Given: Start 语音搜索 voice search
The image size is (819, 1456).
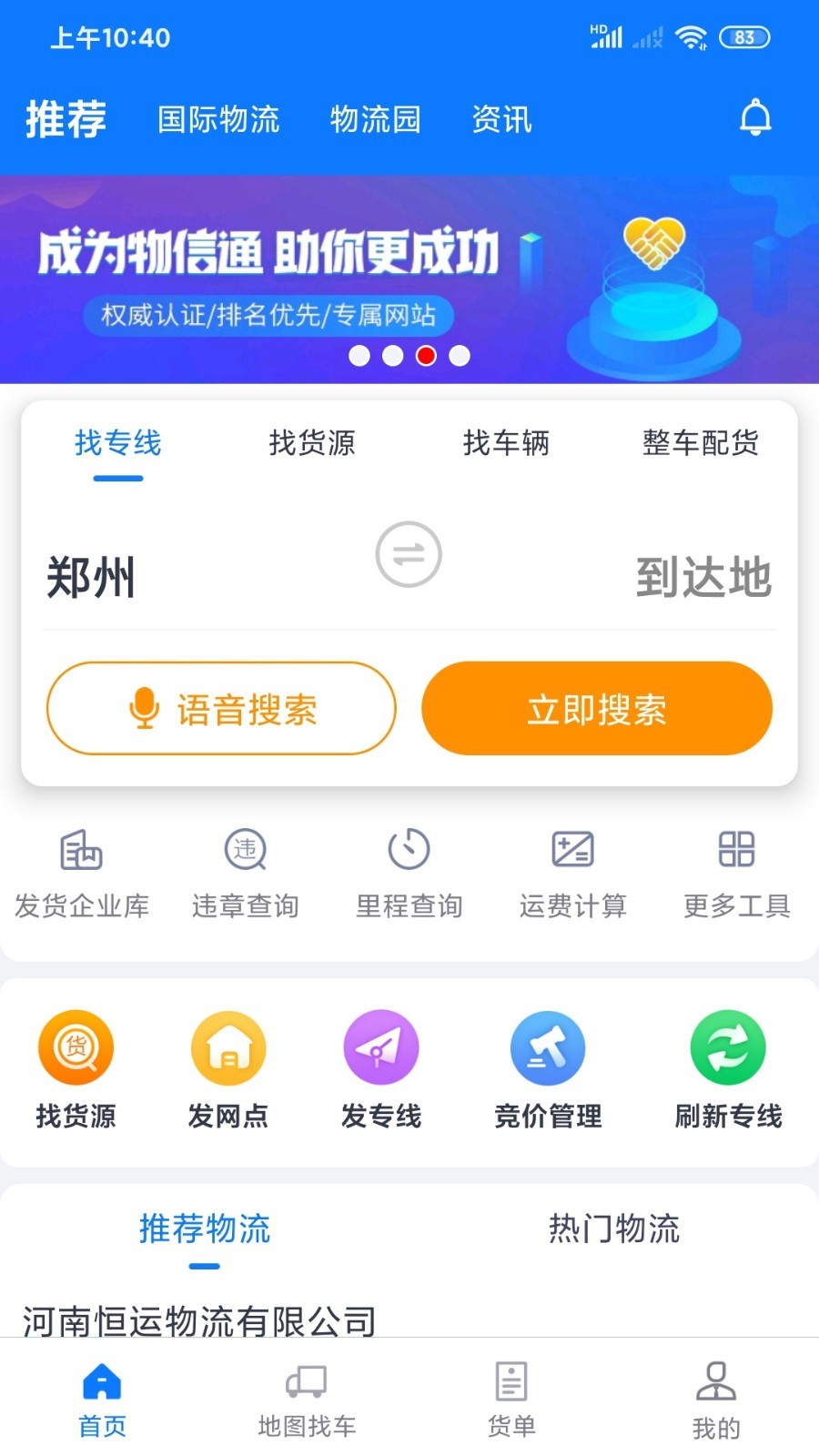Looking at the screenshot, I should click(221, 708).
